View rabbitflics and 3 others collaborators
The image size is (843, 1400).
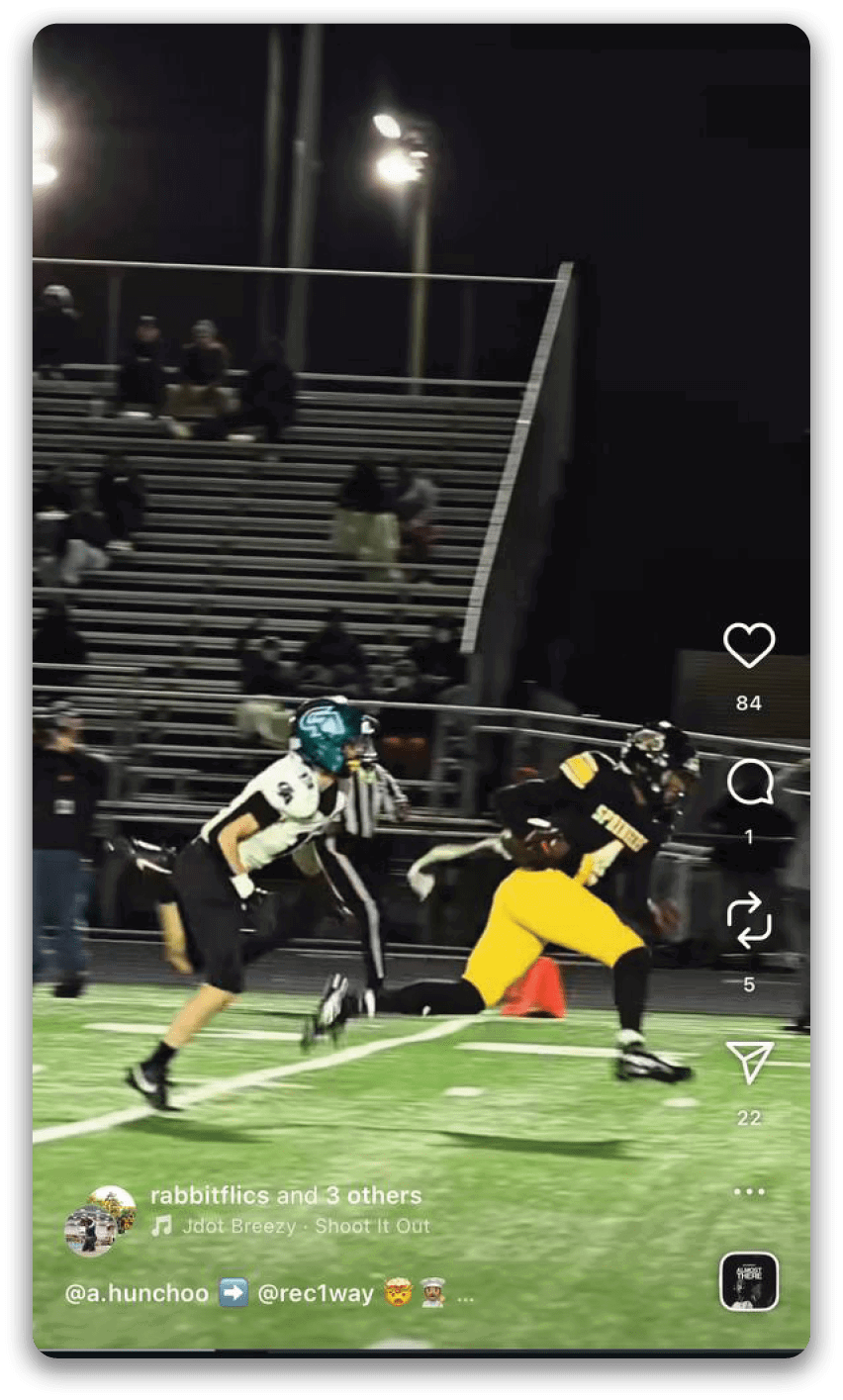pos(286,1195)
